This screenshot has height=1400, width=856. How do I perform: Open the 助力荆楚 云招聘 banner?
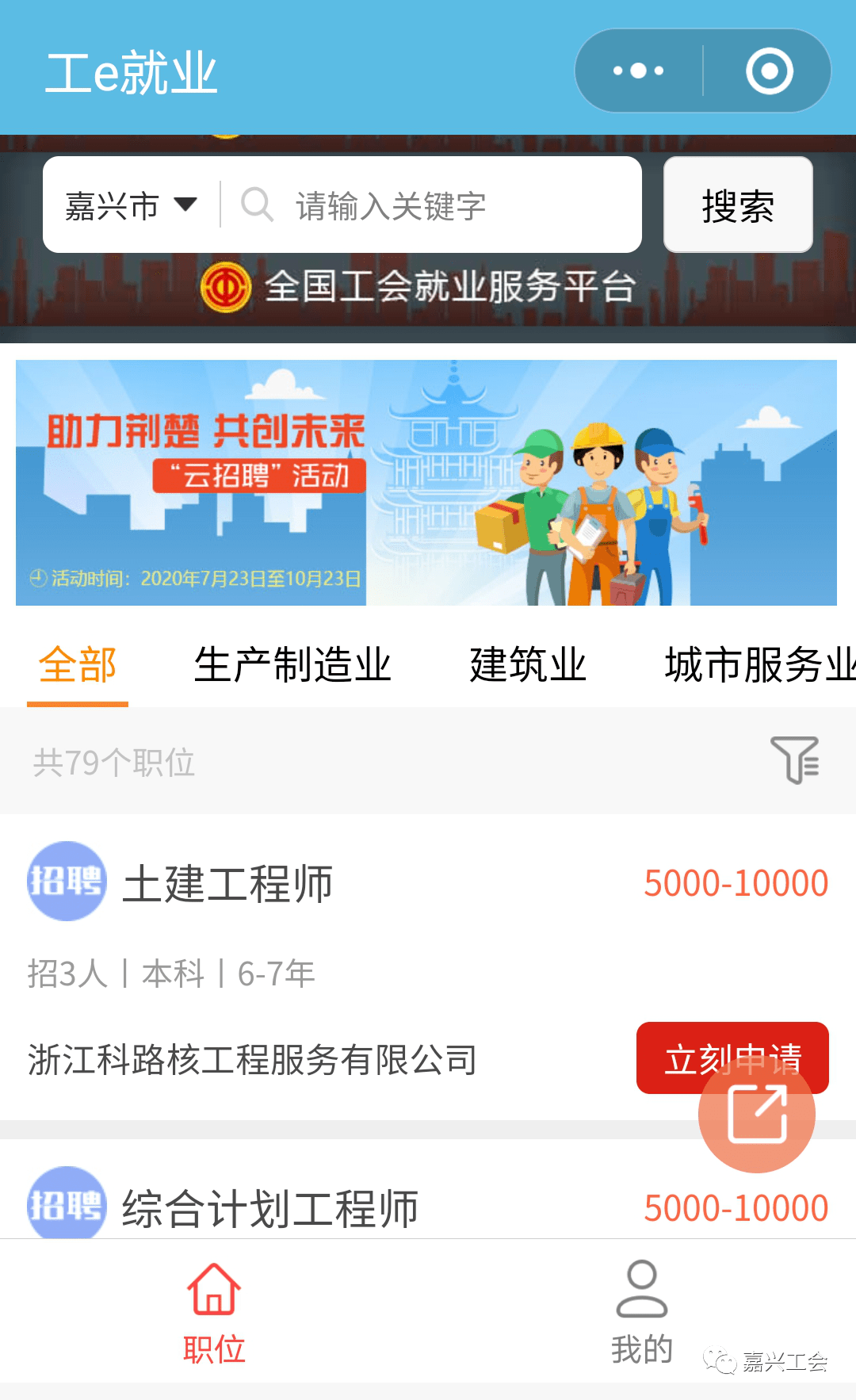pyautogui.click(x=426, y=482)
